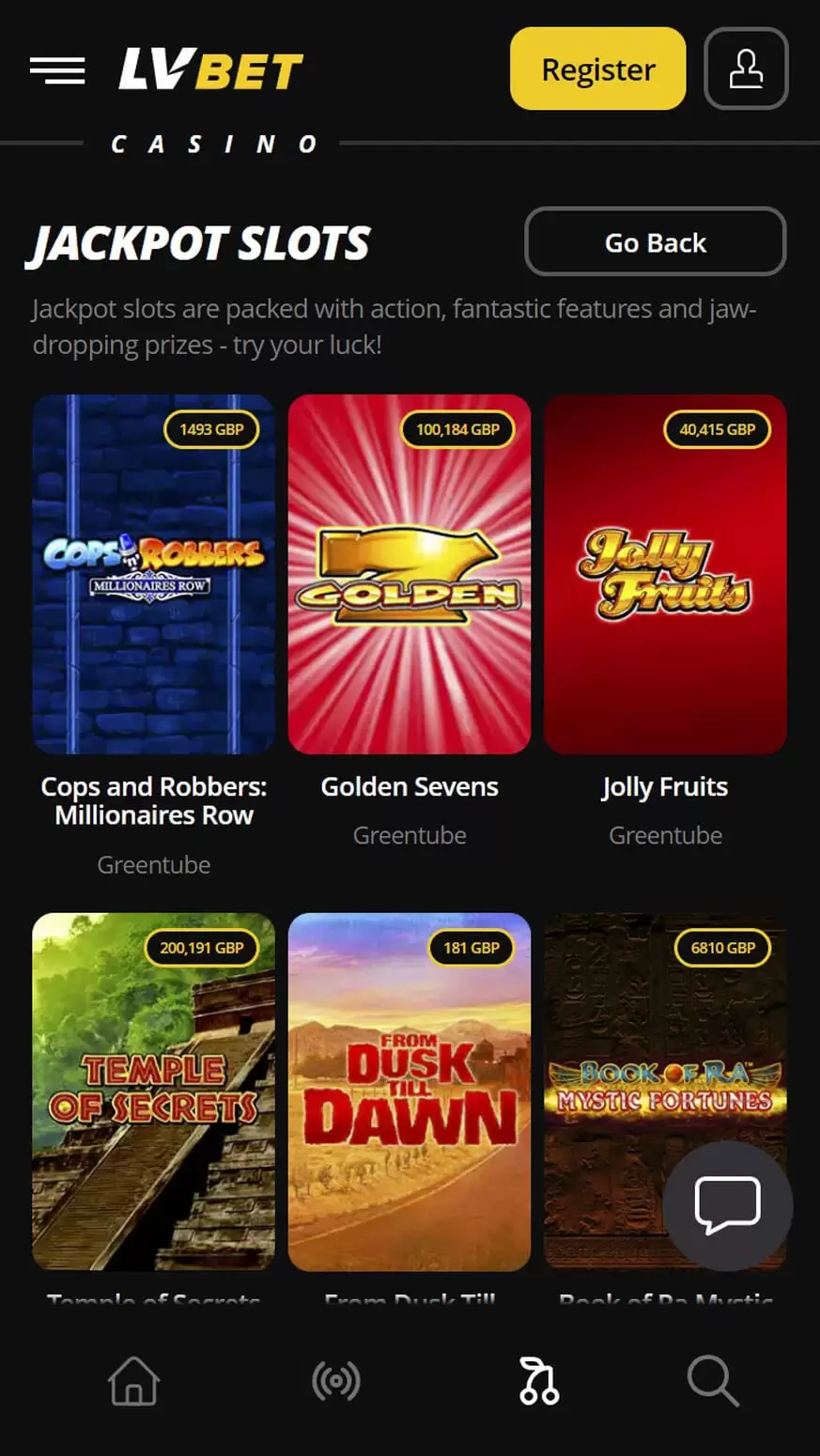Open the user account icon
The width and height of the screenshot is (820, 1456).
[x=746, y=69]
